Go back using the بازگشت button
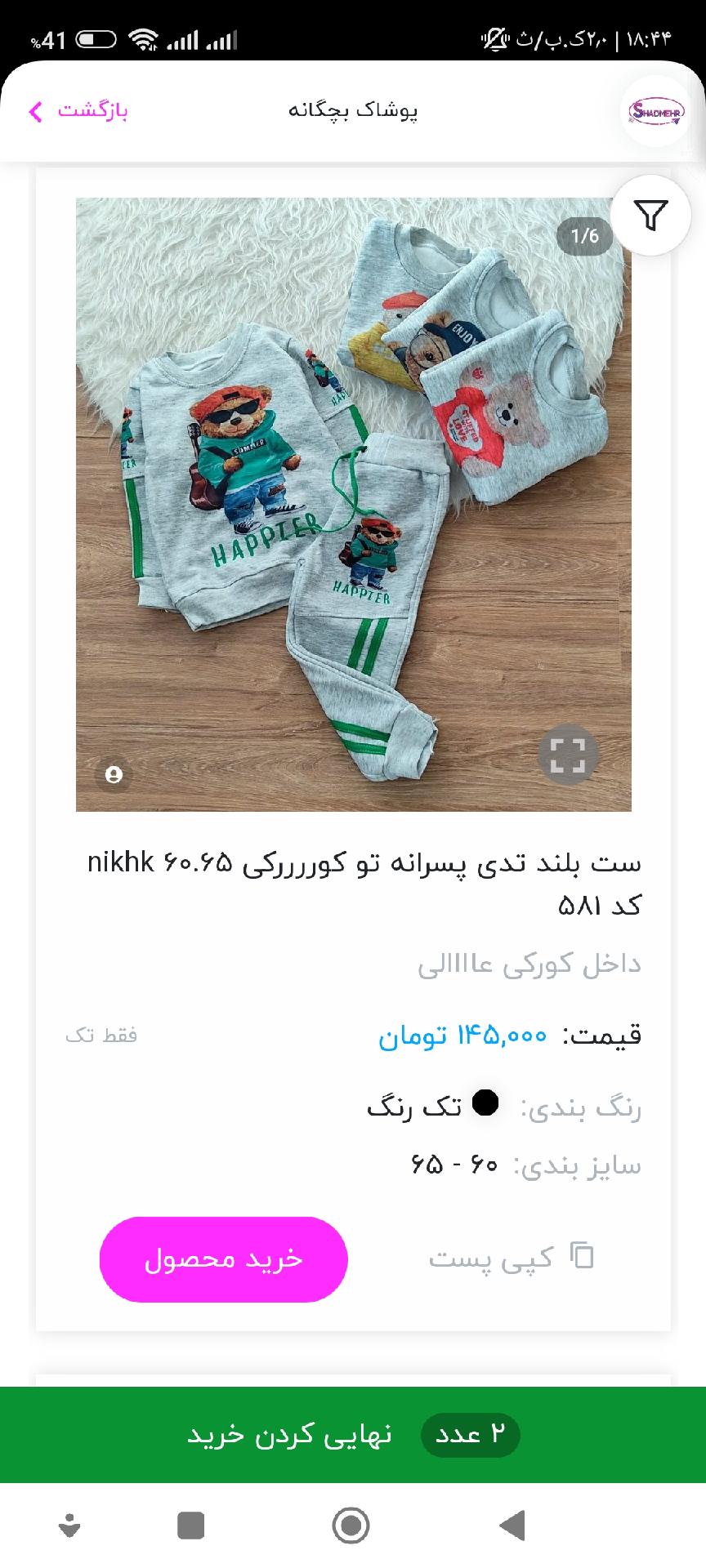This screenshot has width=706, height=1568. (78, 110)
